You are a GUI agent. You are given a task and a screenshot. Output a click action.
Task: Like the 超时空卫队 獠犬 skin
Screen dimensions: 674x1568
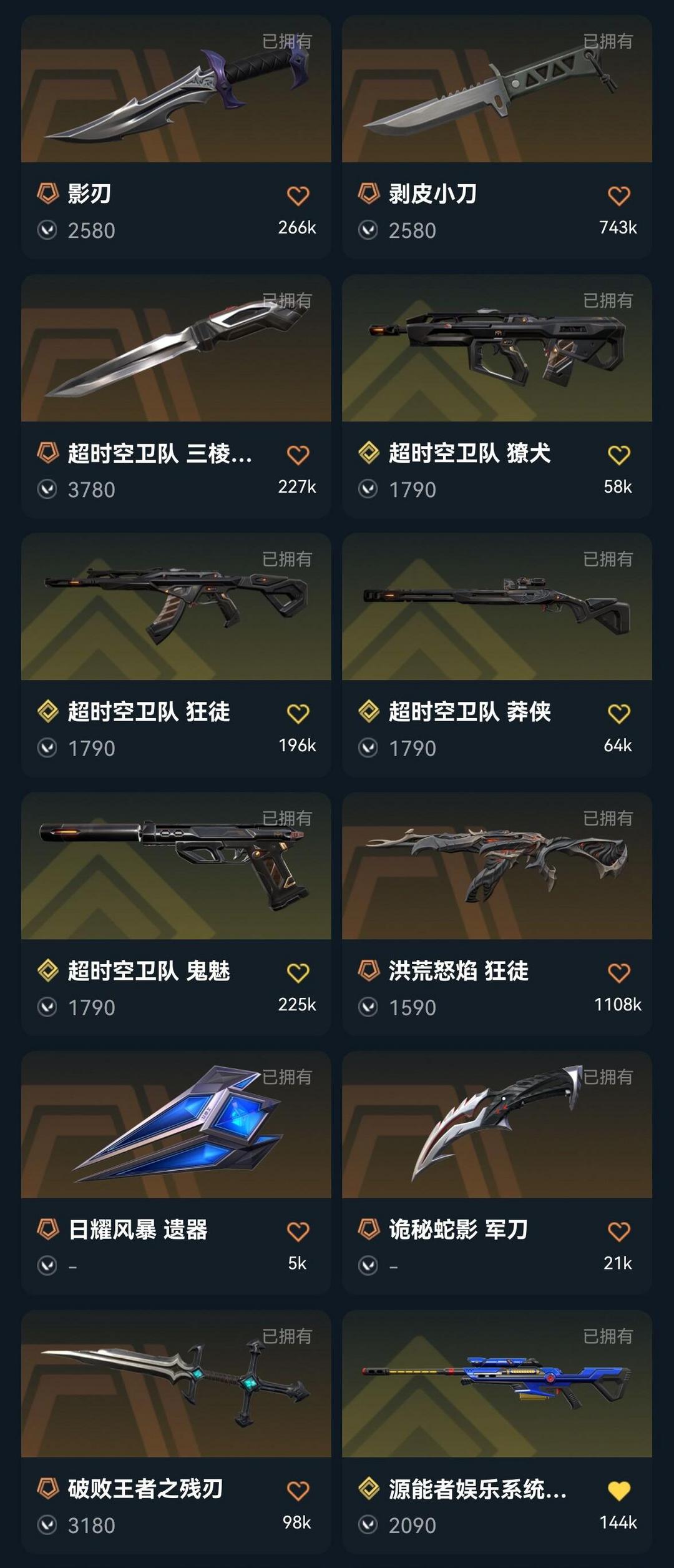click(x=618, y=455)
